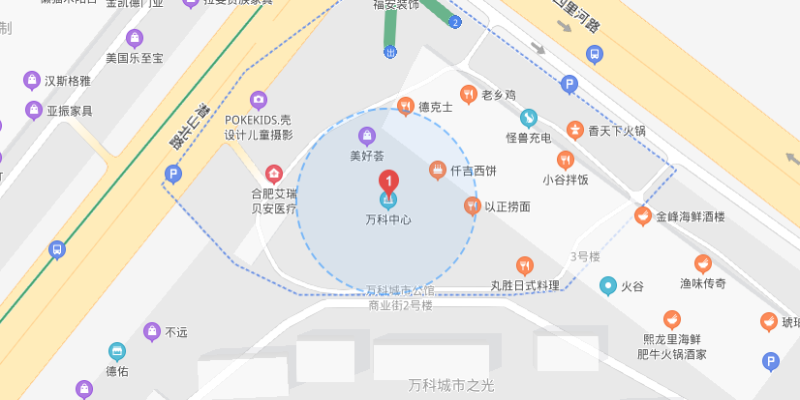Select the 不远 shop marker
Viewport: 800px width, 400px height.
coord(152,331)
